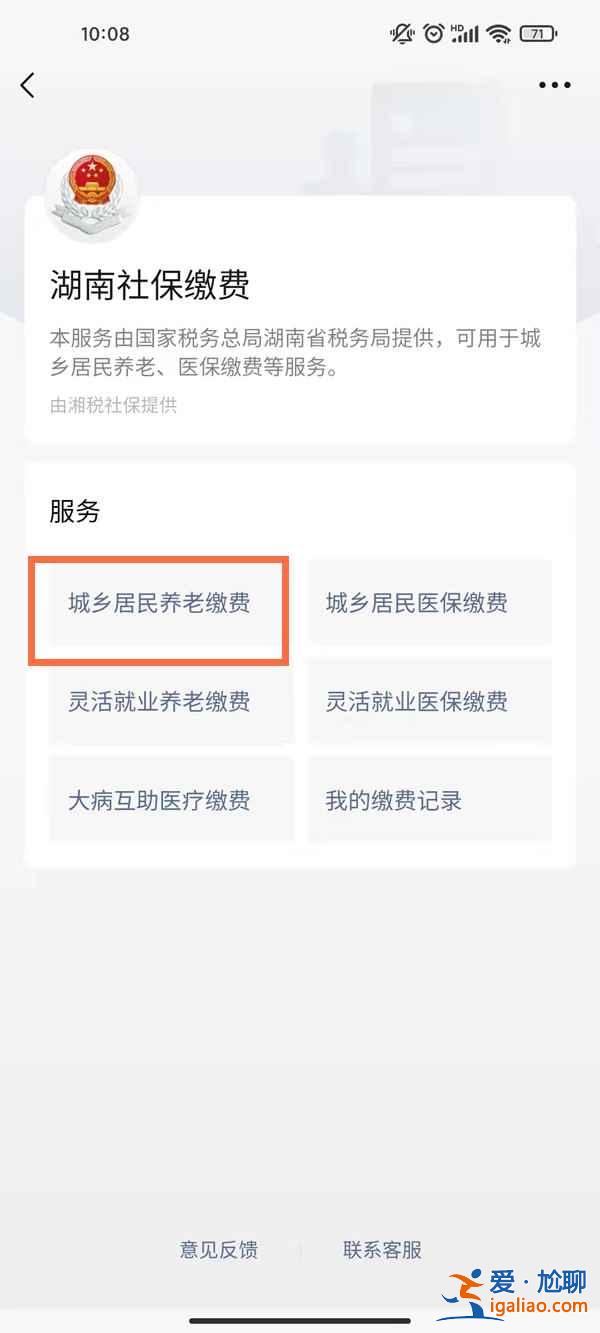
Task: Open 城乡居民养老缴费 service
Action: 160,604
